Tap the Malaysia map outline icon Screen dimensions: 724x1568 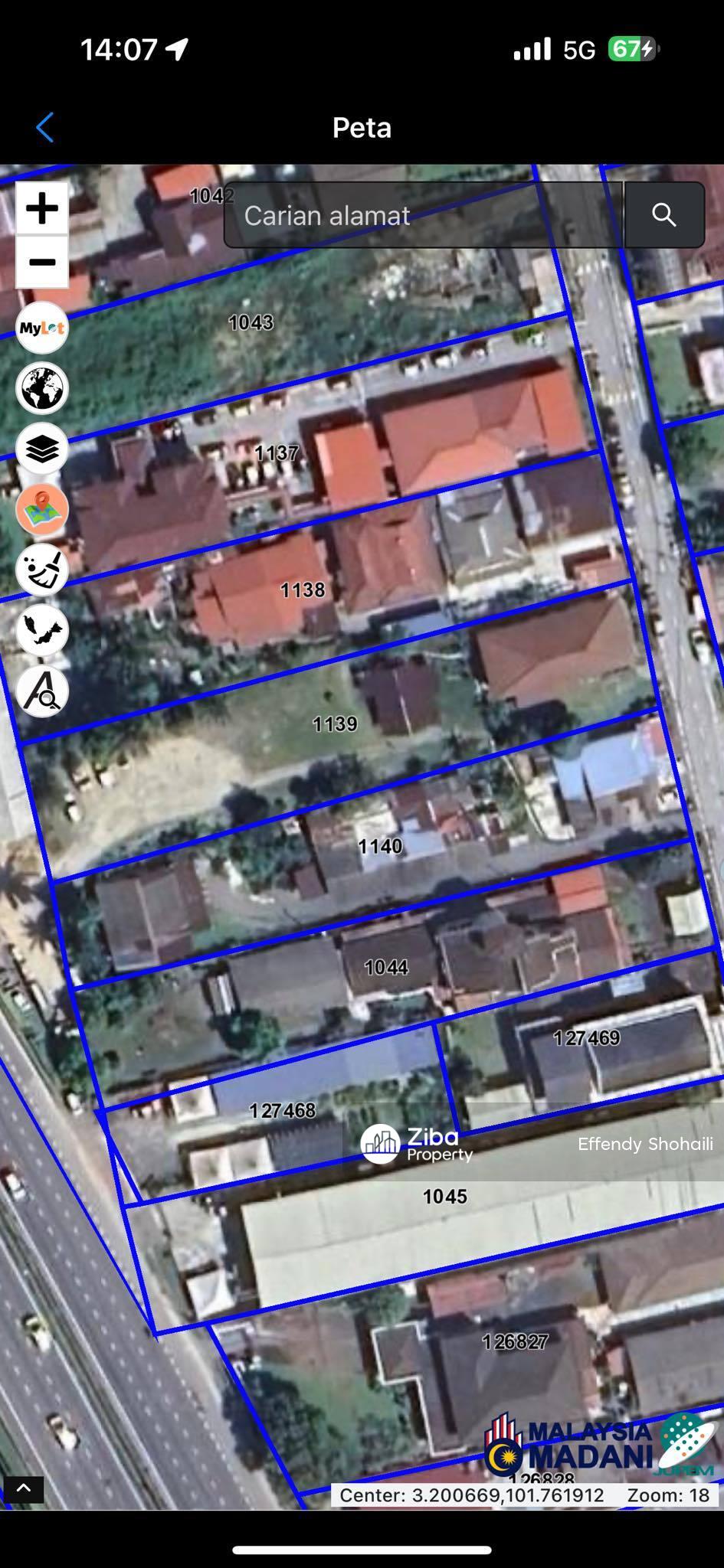coord(42,631)
